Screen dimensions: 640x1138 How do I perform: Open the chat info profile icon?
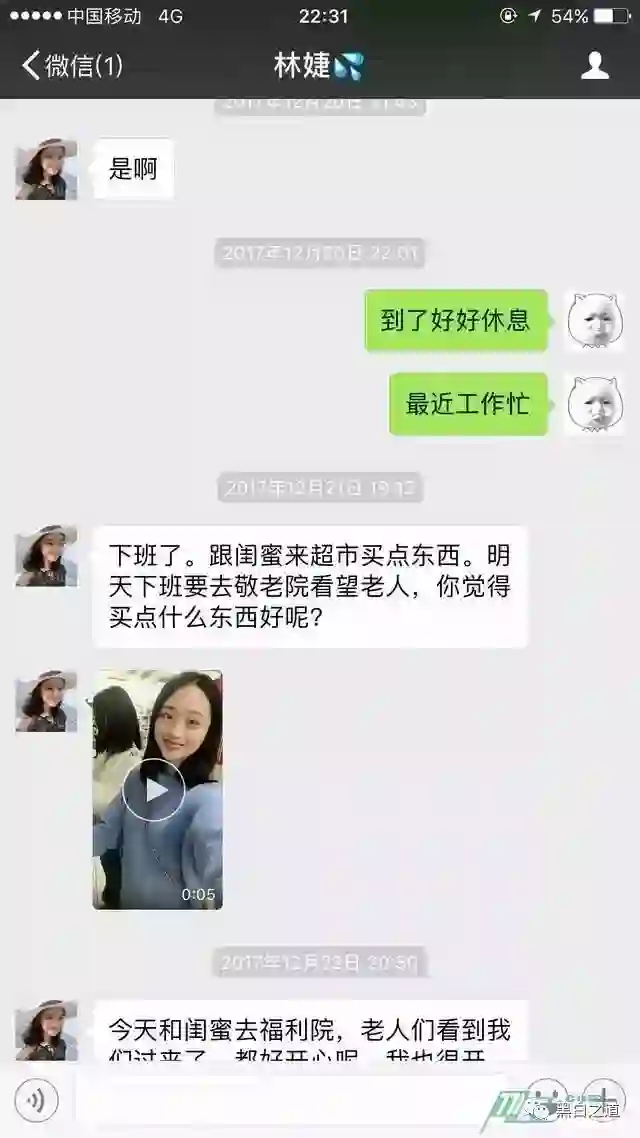pos(595,66)
